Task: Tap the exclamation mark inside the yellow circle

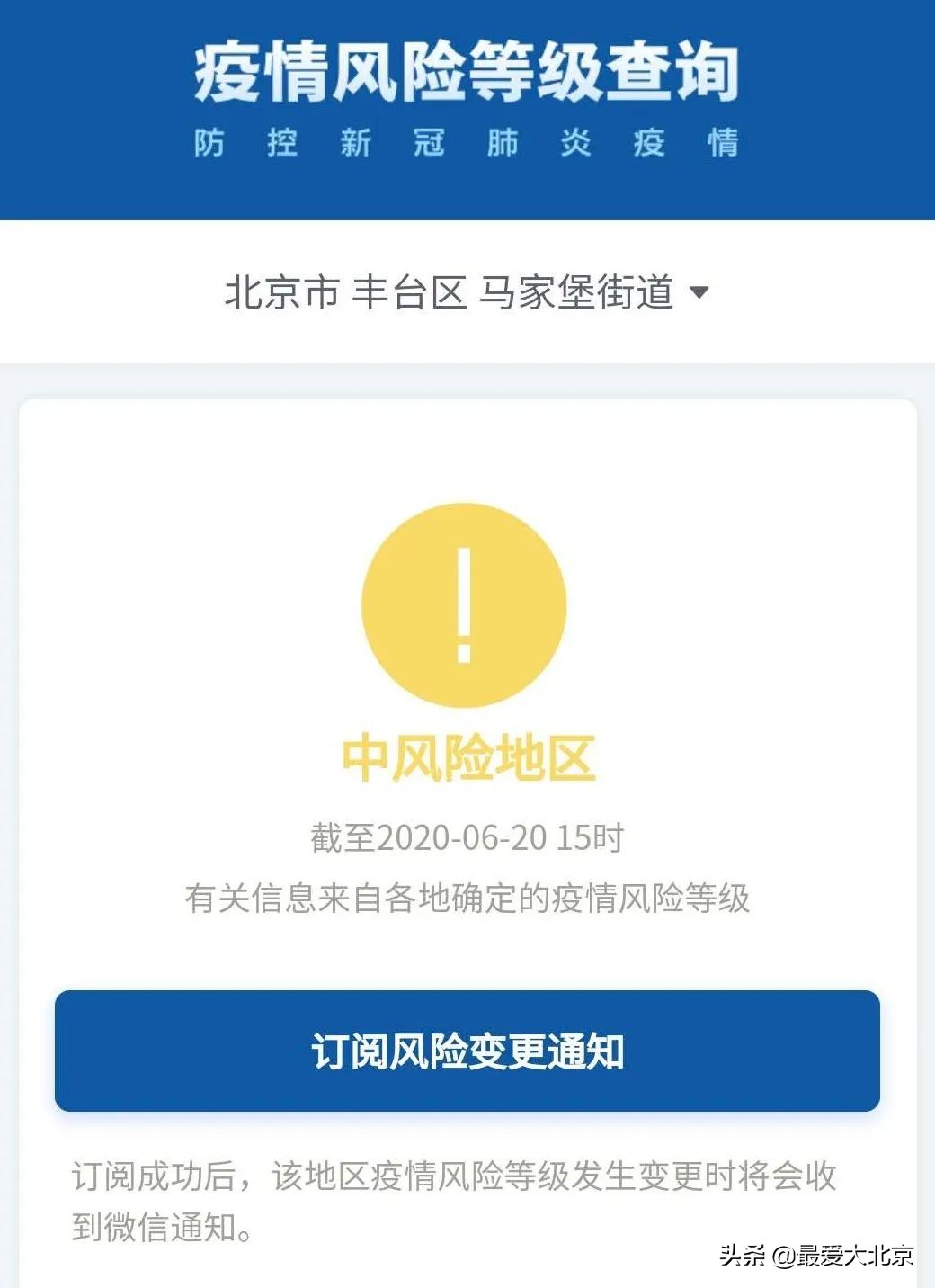Action: point(466,601)
